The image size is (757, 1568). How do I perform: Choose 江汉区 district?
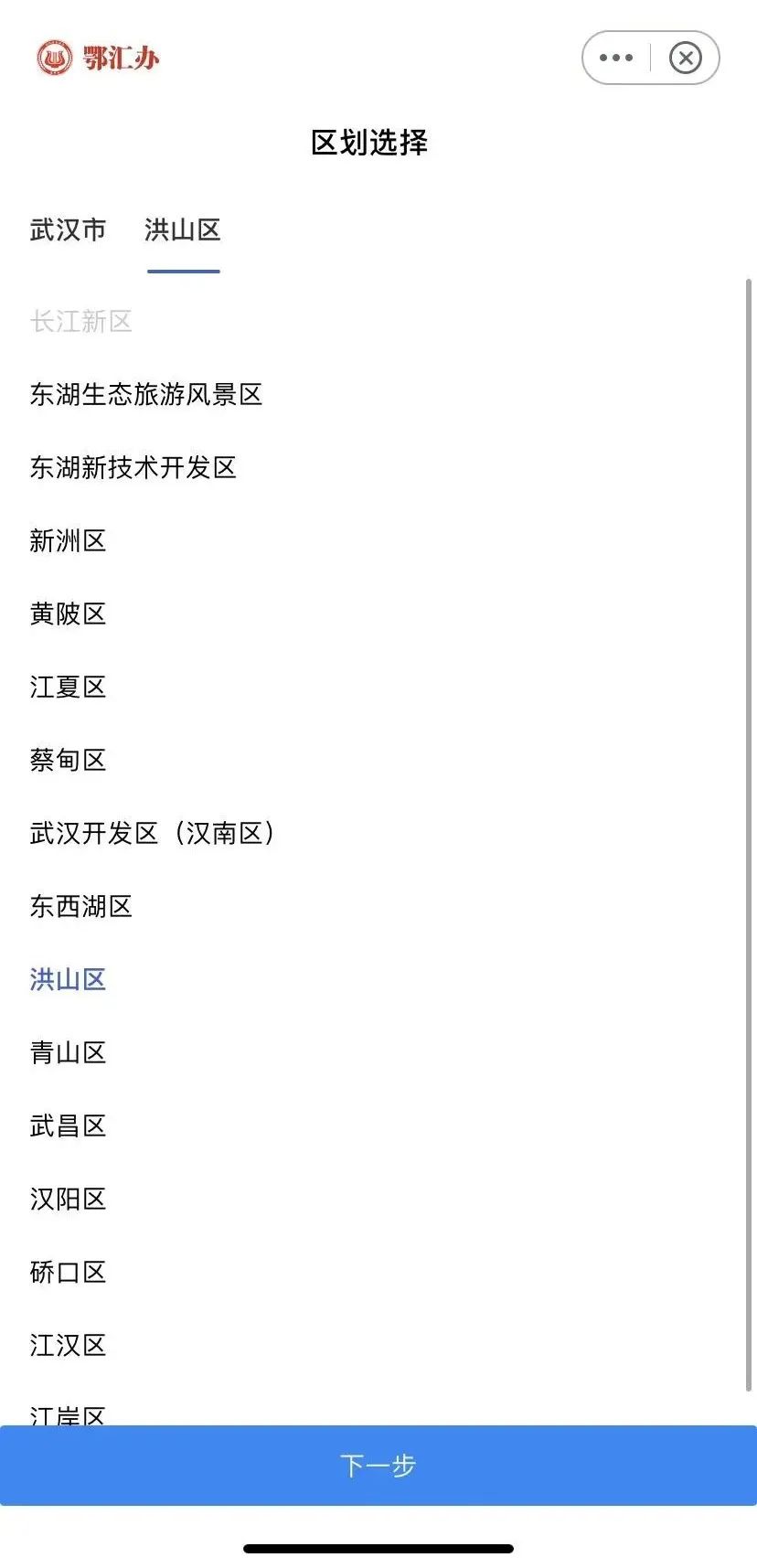pos(69,1345)
